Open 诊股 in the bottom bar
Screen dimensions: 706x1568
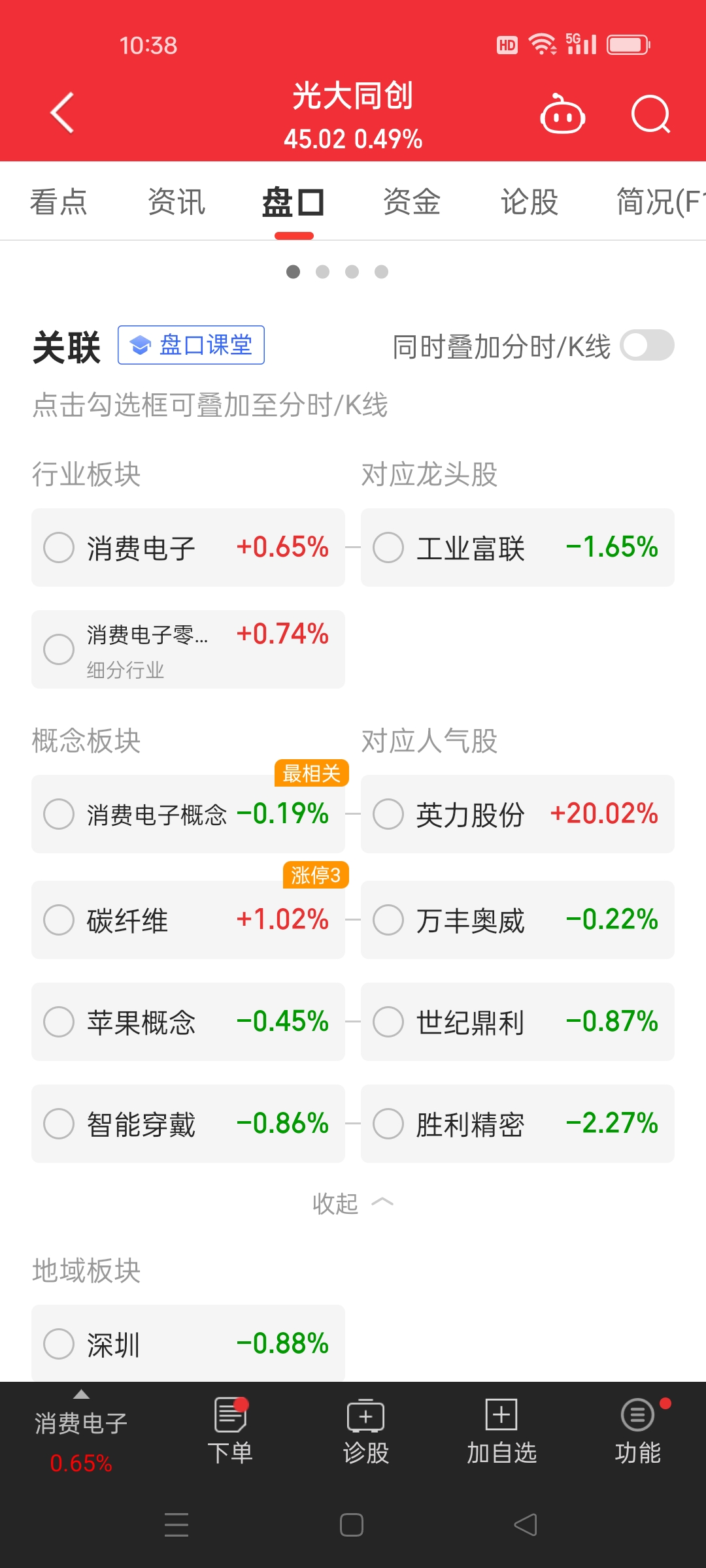pos(366,1431)
